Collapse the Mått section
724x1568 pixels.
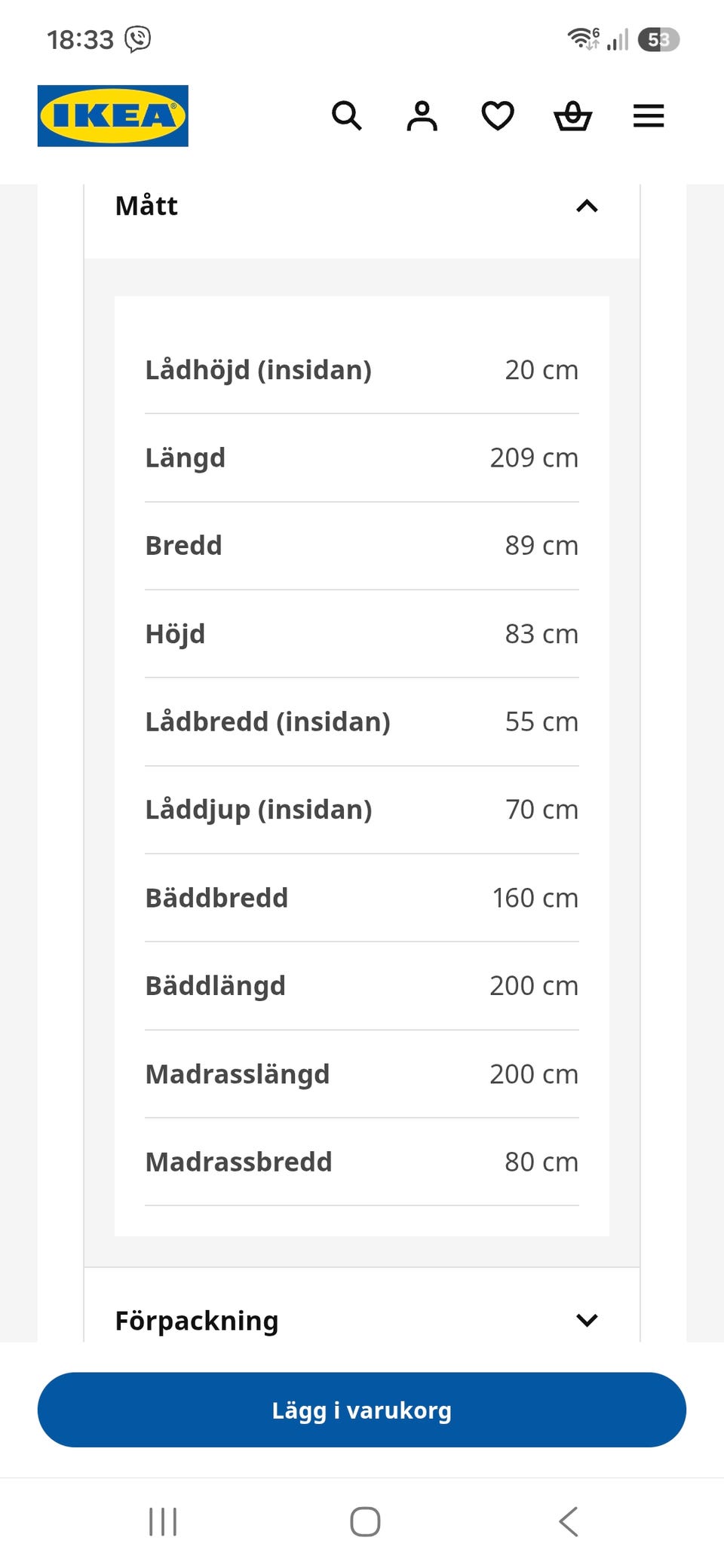362,206
